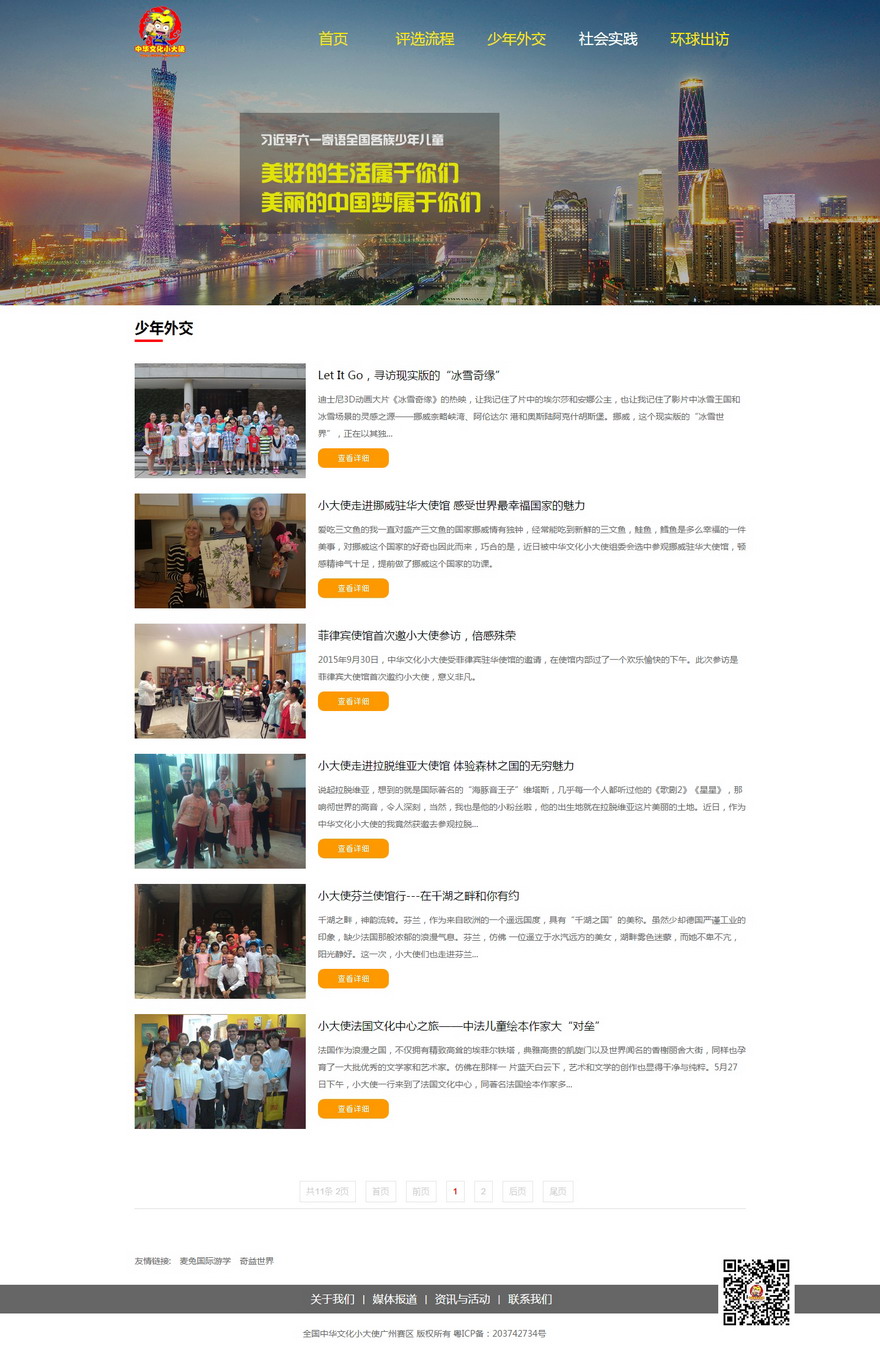Viewport: 880px width, 1354px height.
Task: Open the 环球出访 navigation item
Action: (x=699, y=39)
